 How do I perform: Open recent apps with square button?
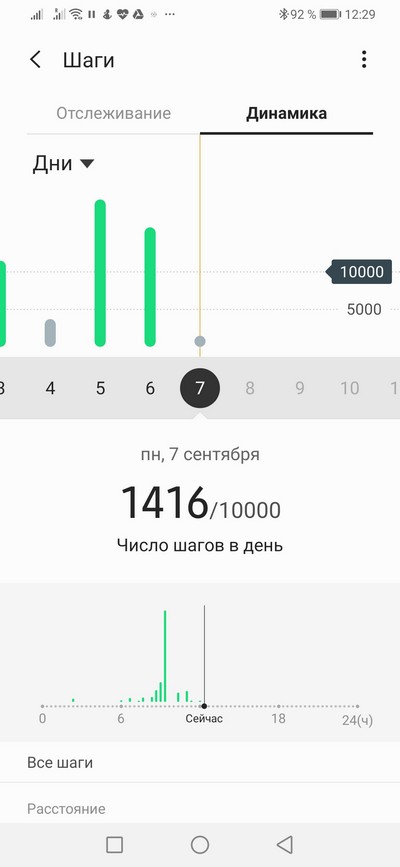coord(114,844)
